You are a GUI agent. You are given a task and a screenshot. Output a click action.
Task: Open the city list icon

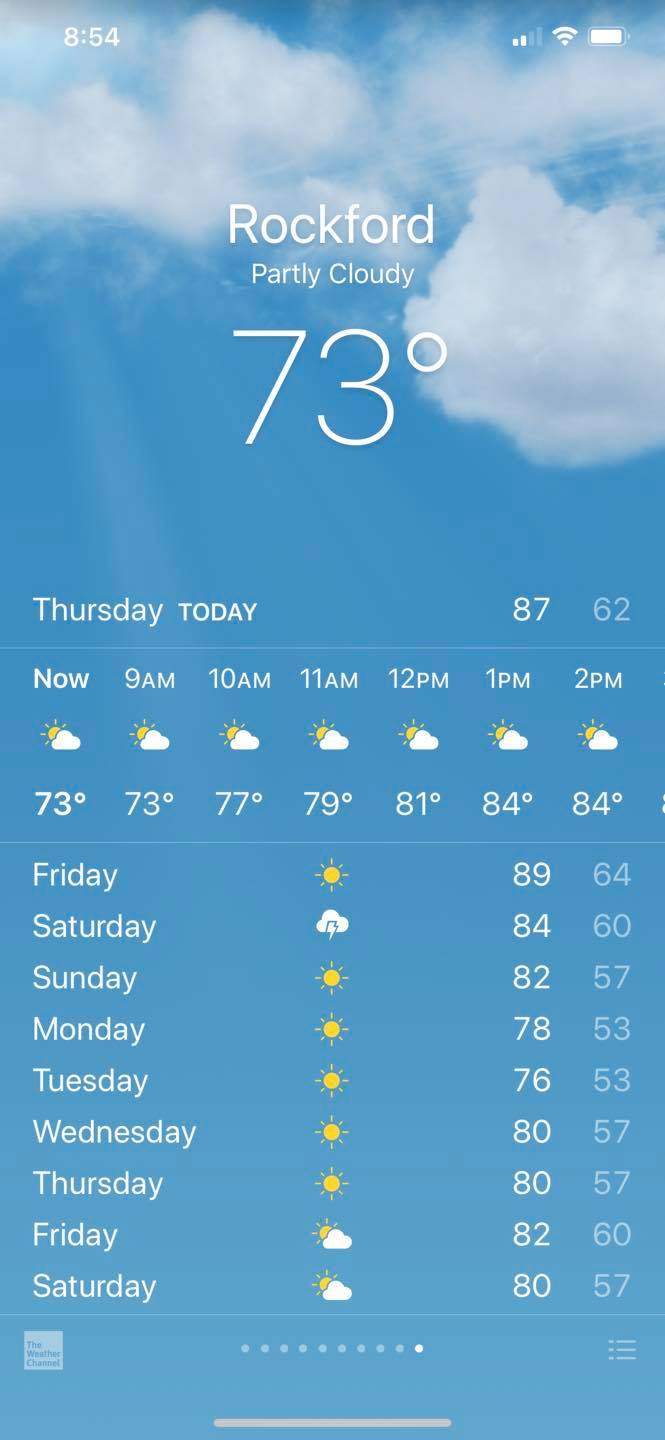point(622,1350)
